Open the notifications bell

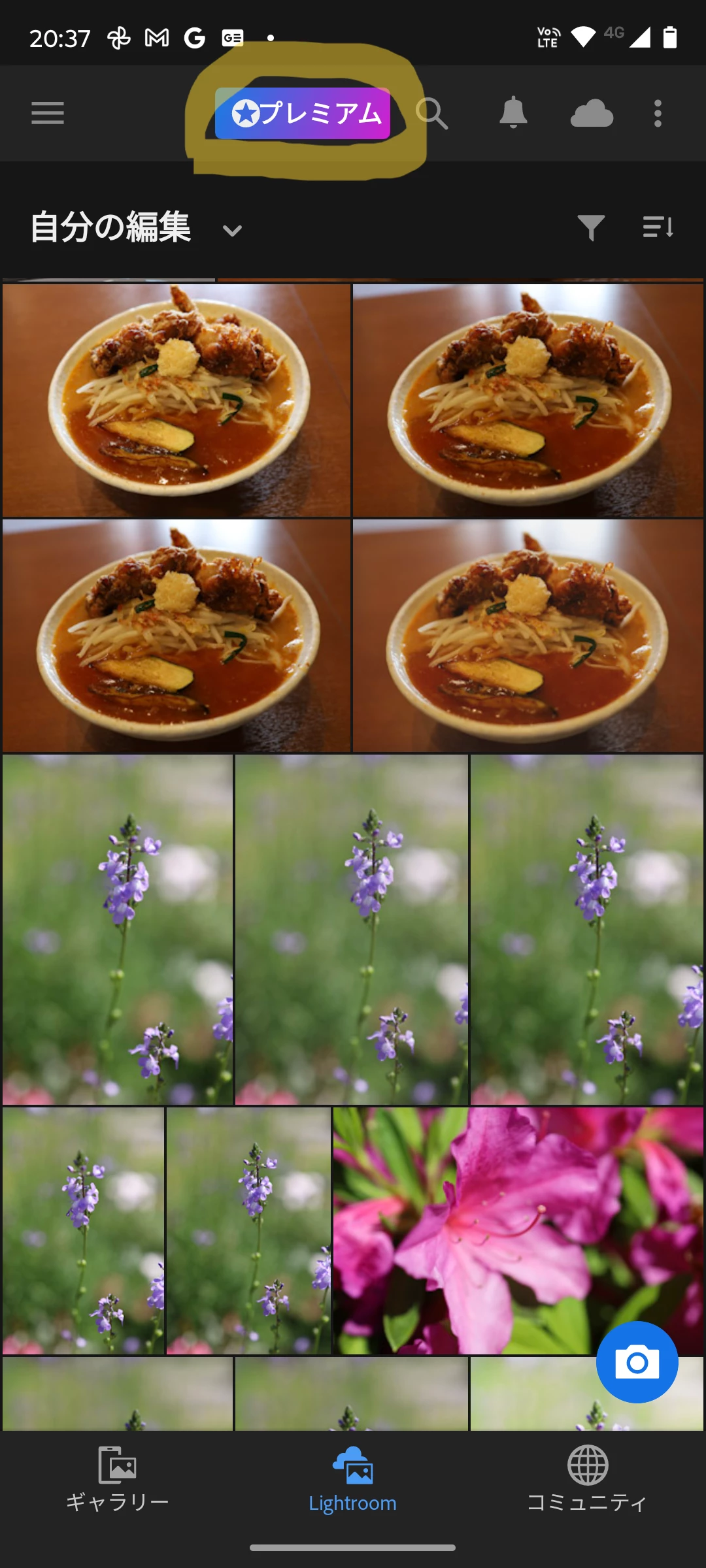coord(513,113)
